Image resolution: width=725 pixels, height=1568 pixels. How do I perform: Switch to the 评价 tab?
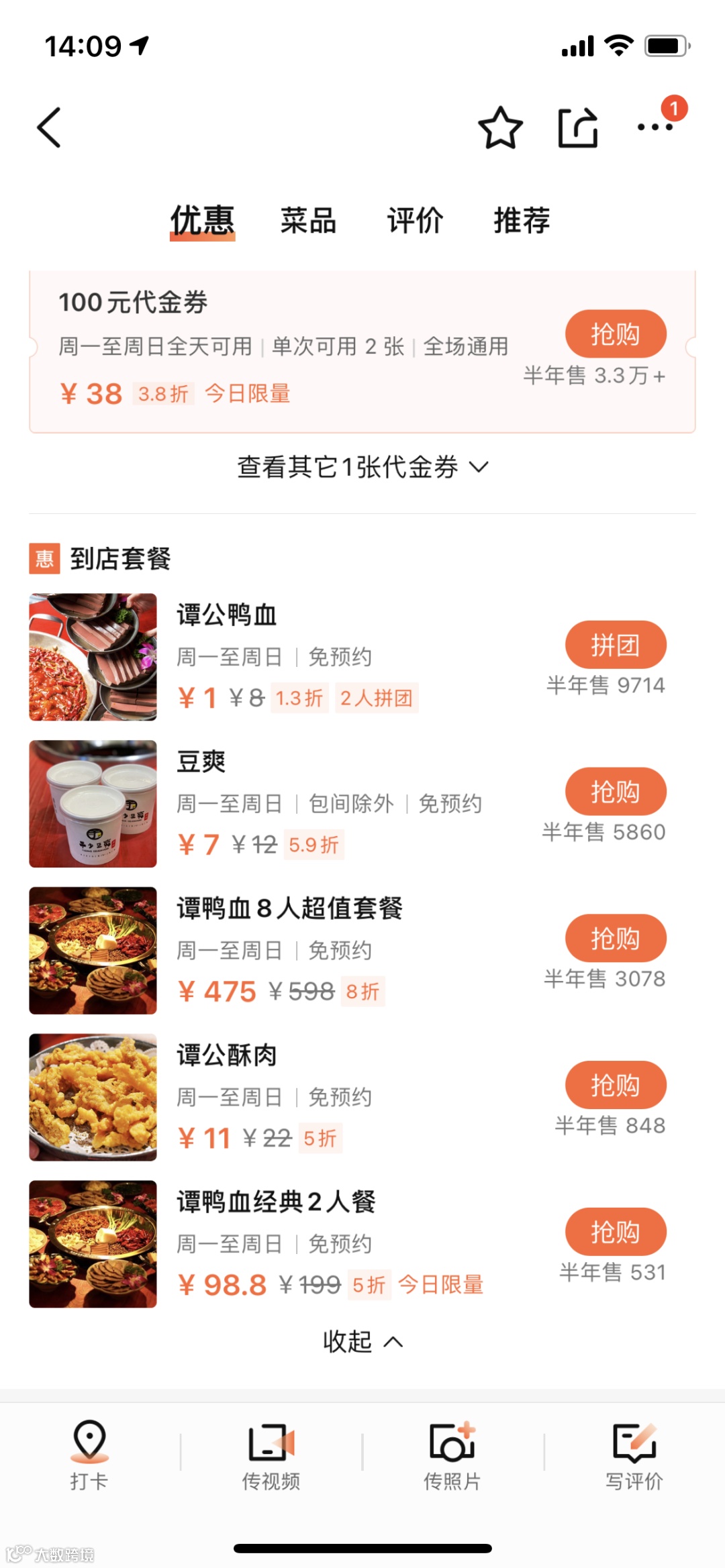pyautogui.click(x=415, y=220)
